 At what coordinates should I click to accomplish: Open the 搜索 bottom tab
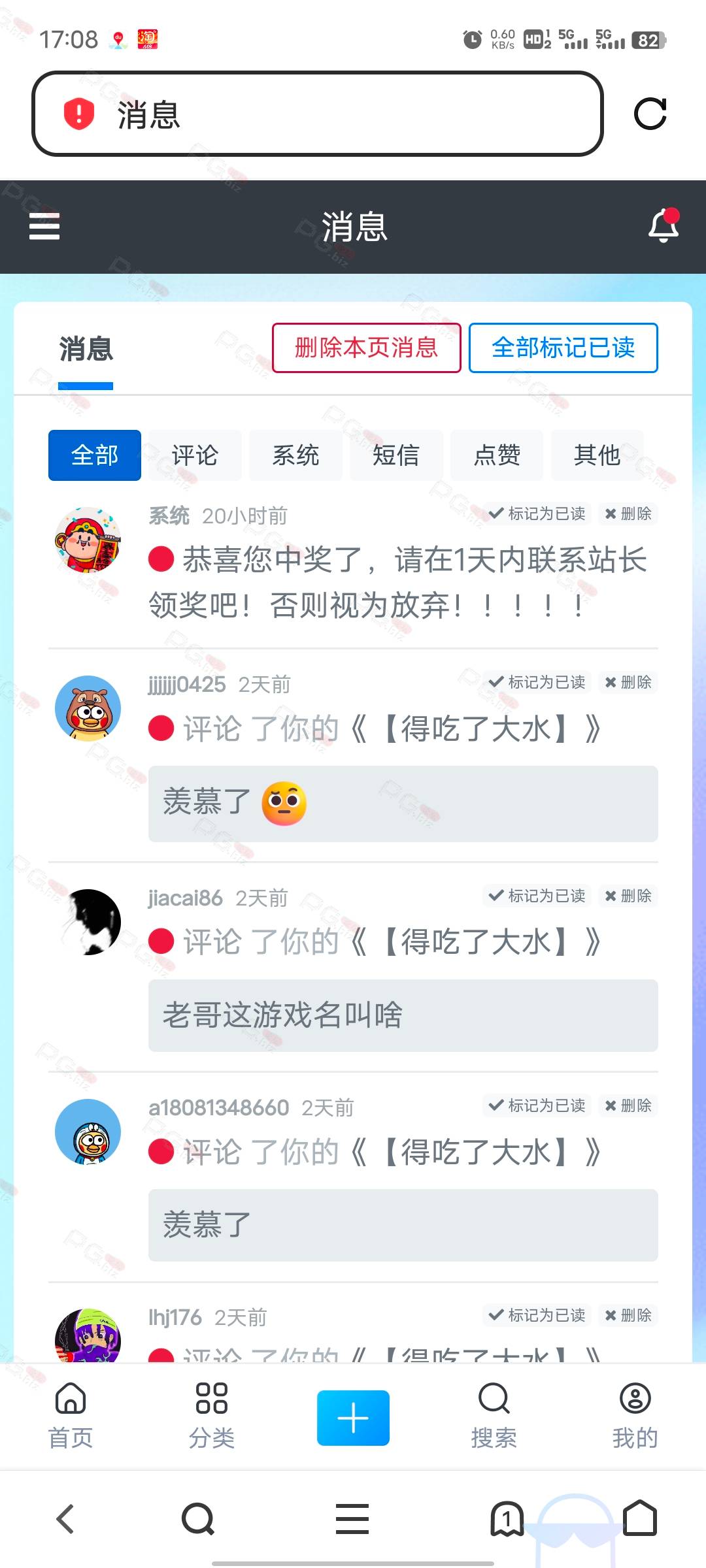(494, 1416)
